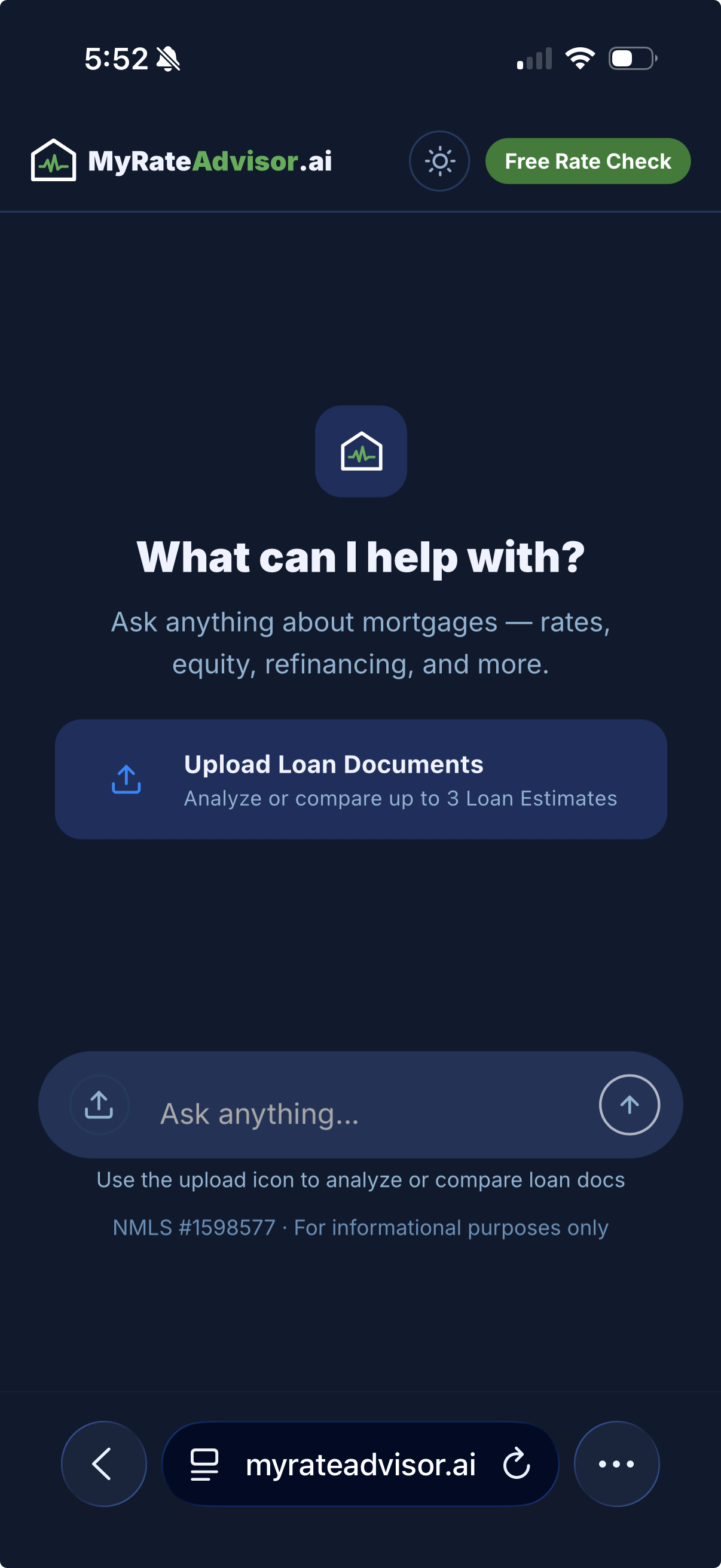The height and width of the screenshot is (1568, 721).
Task: Open the NMLS #1598577 disclosure text
Action: pyautogui.click(x=360, y=1228)
